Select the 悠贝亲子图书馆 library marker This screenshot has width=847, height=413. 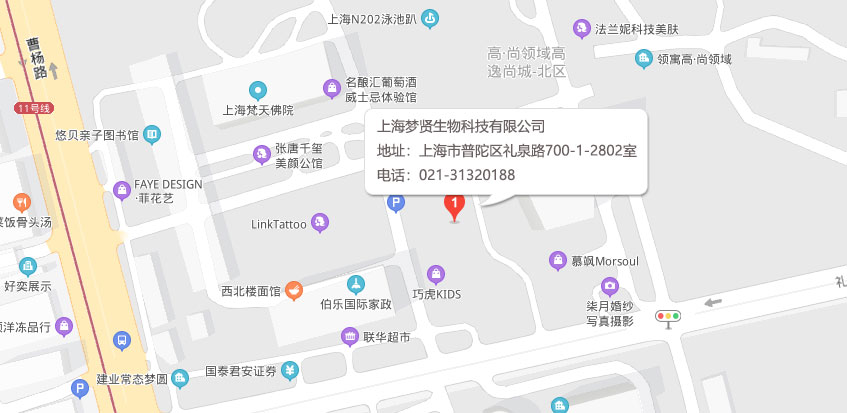click(151, 133)
